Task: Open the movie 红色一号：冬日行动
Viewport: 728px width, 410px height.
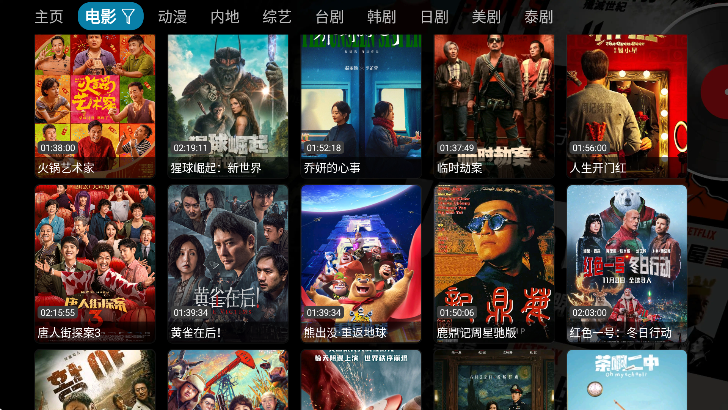Action: 627,262
